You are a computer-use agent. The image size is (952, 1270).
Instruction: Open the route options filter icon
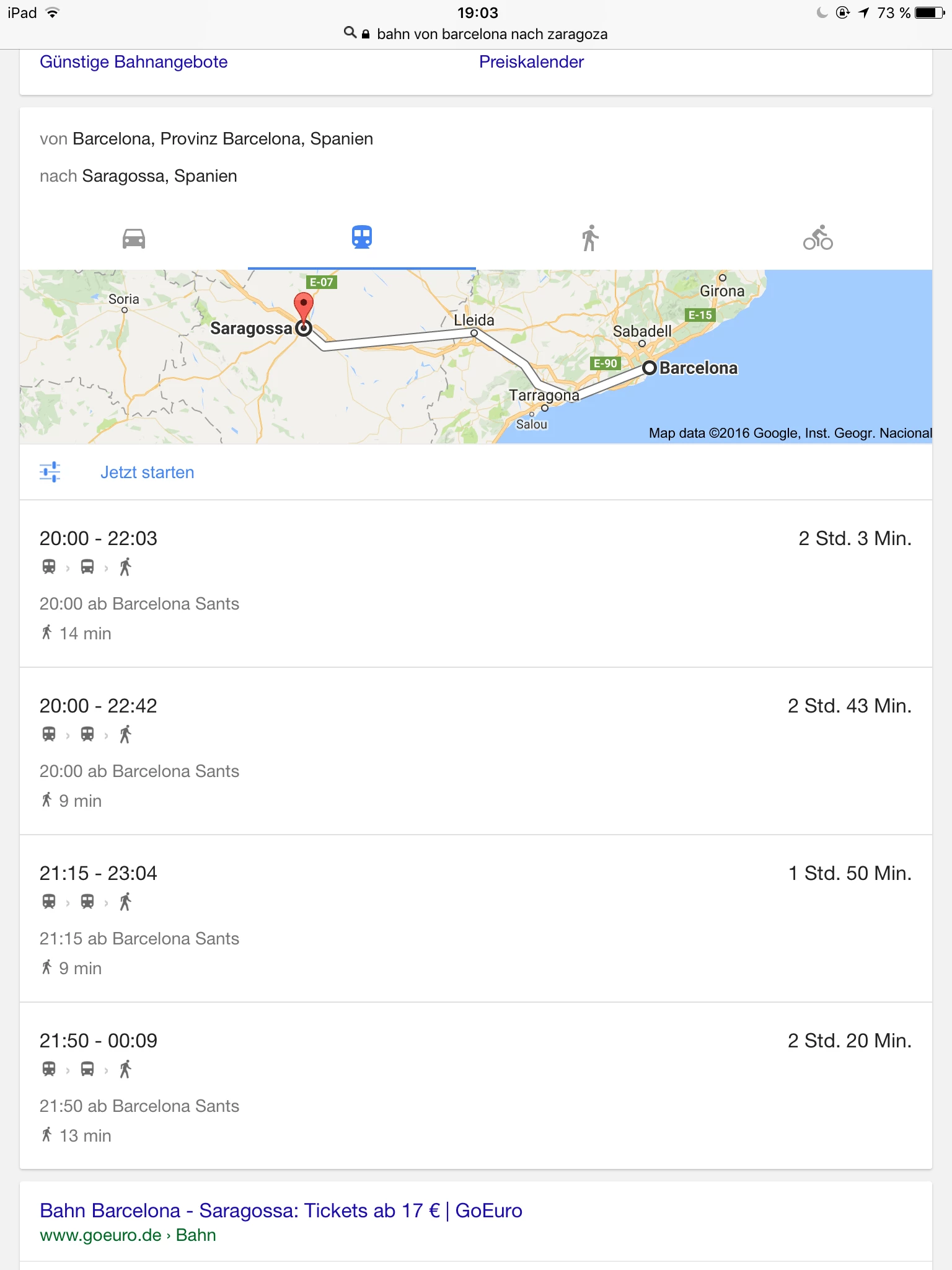pos(50,473)
